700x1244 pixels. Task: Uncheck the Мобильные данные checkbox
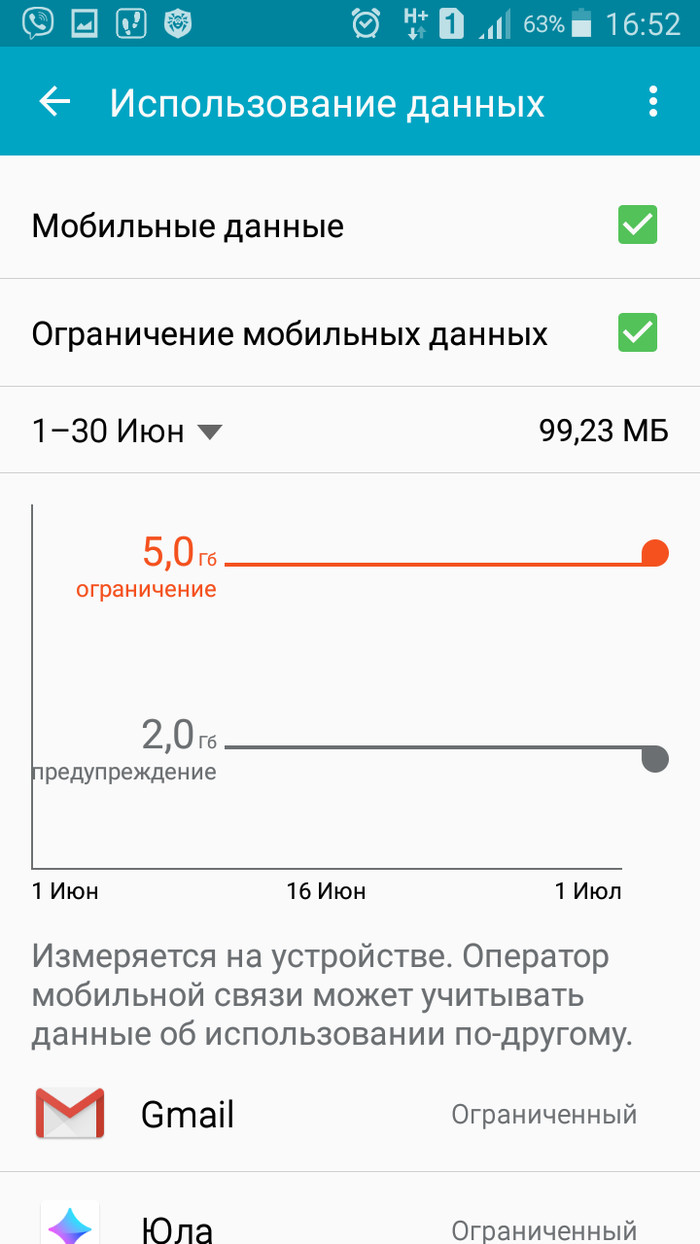pyautogui.click(x=637, y=226)
